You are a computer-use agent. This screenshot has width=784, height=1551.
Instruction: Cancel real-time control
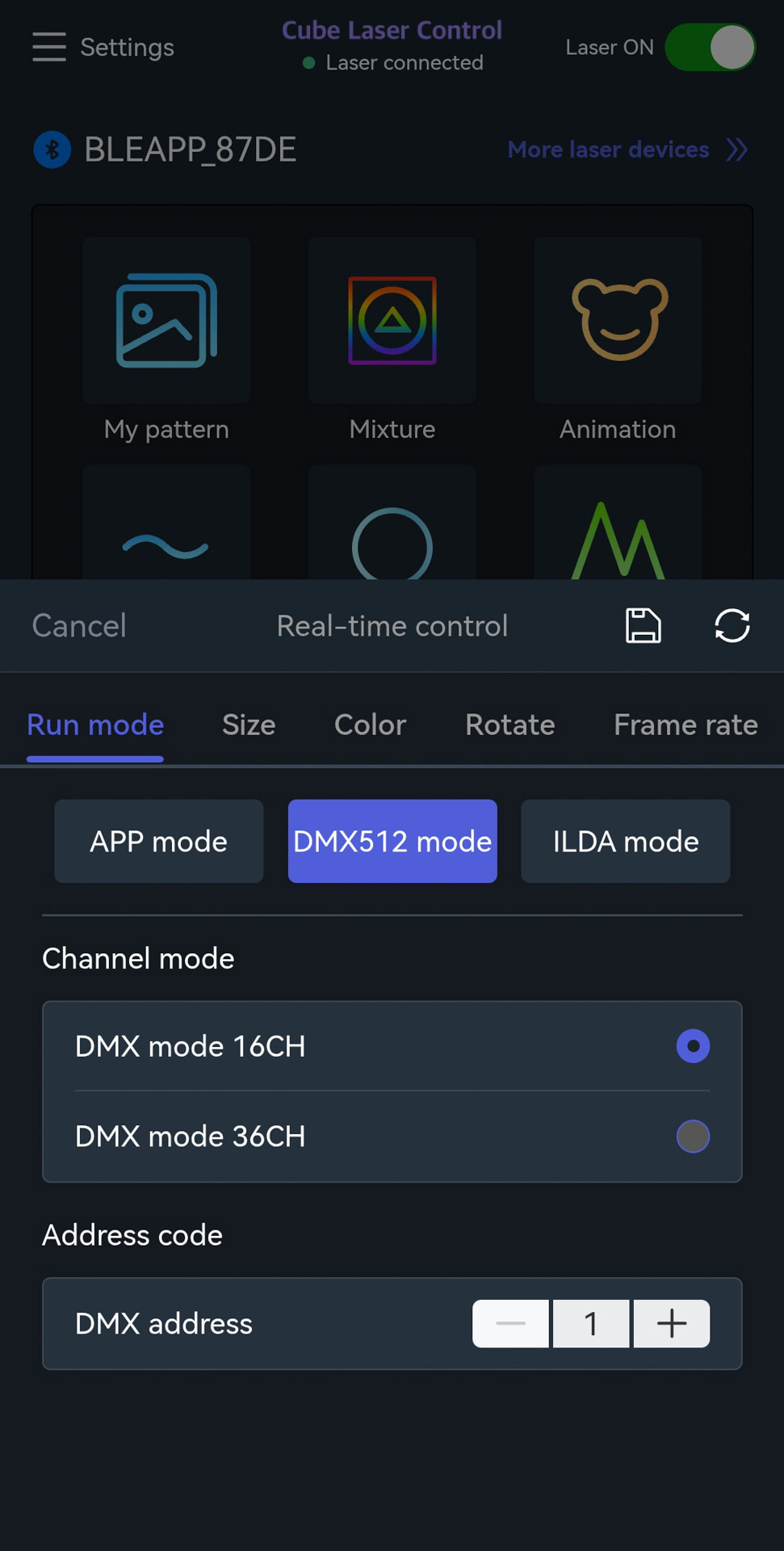79,626
